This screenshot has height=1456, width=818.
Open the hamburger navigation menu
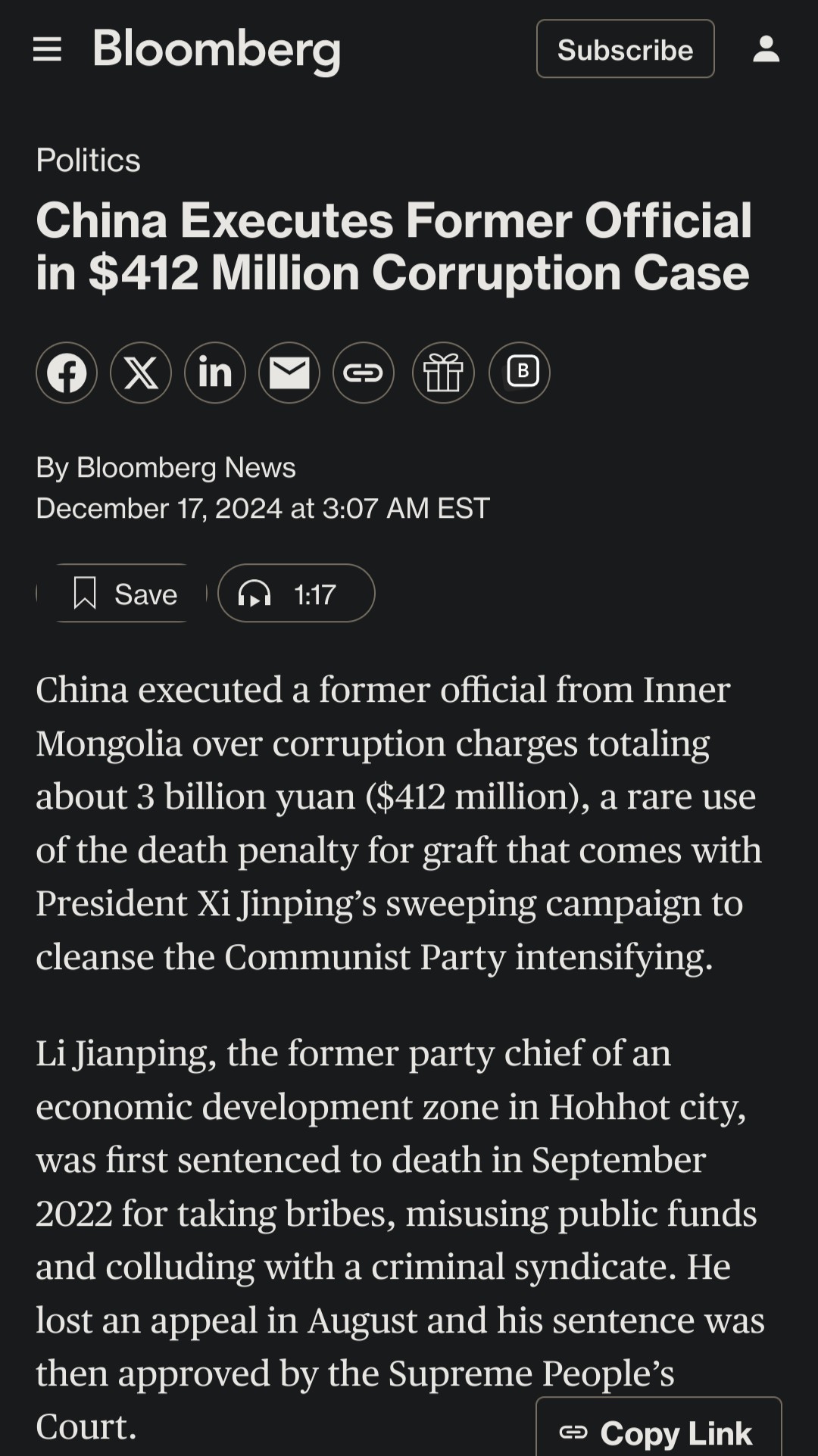pos(47,49)
